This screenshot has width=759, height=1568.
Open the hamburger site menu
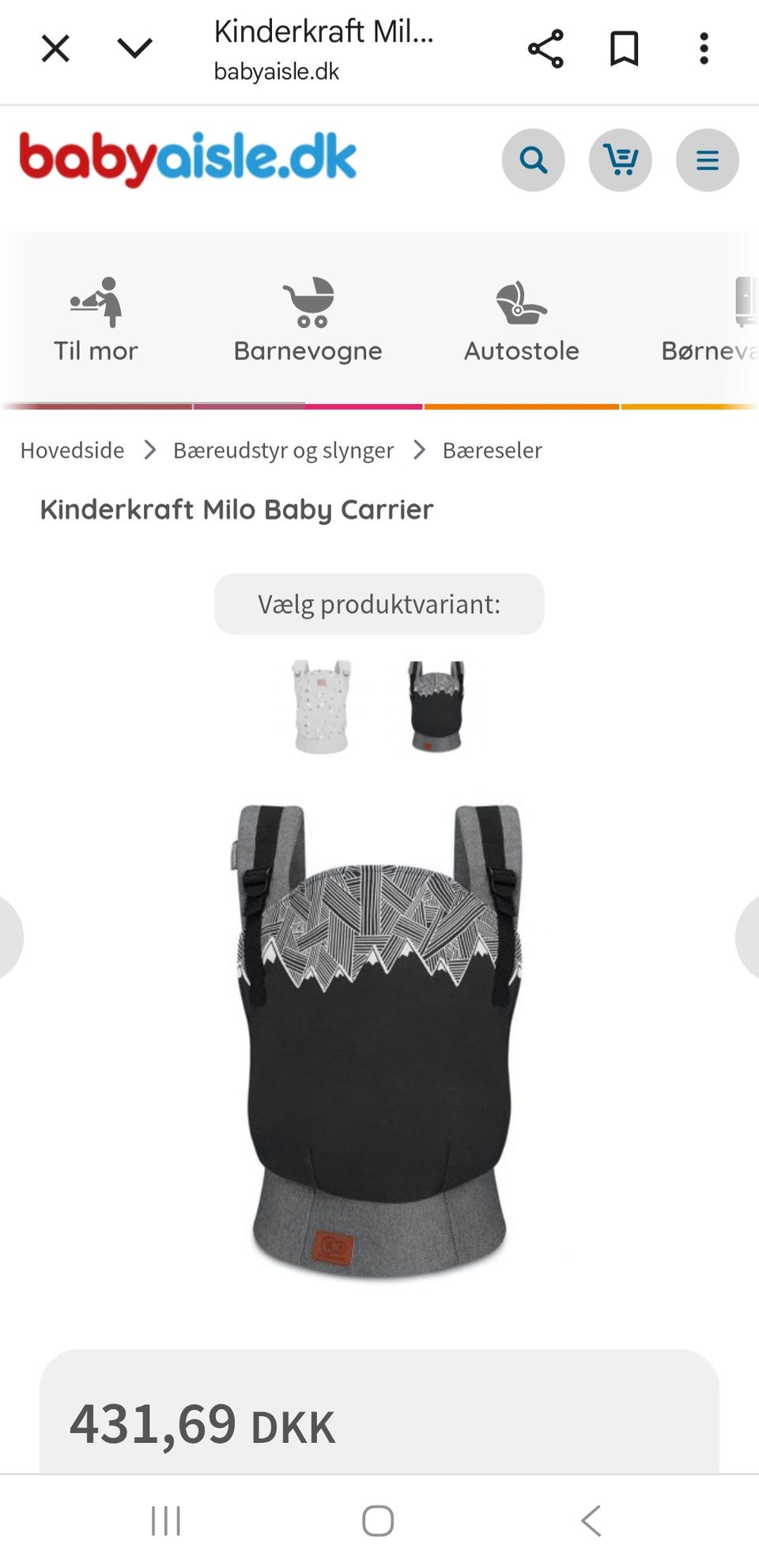708,160
